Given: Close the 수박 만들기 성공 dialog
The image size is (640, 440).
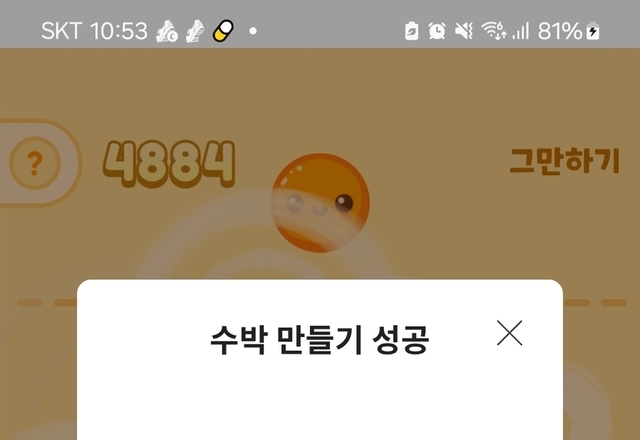Looking at the screenshot, I should click(x=510, y=334).
